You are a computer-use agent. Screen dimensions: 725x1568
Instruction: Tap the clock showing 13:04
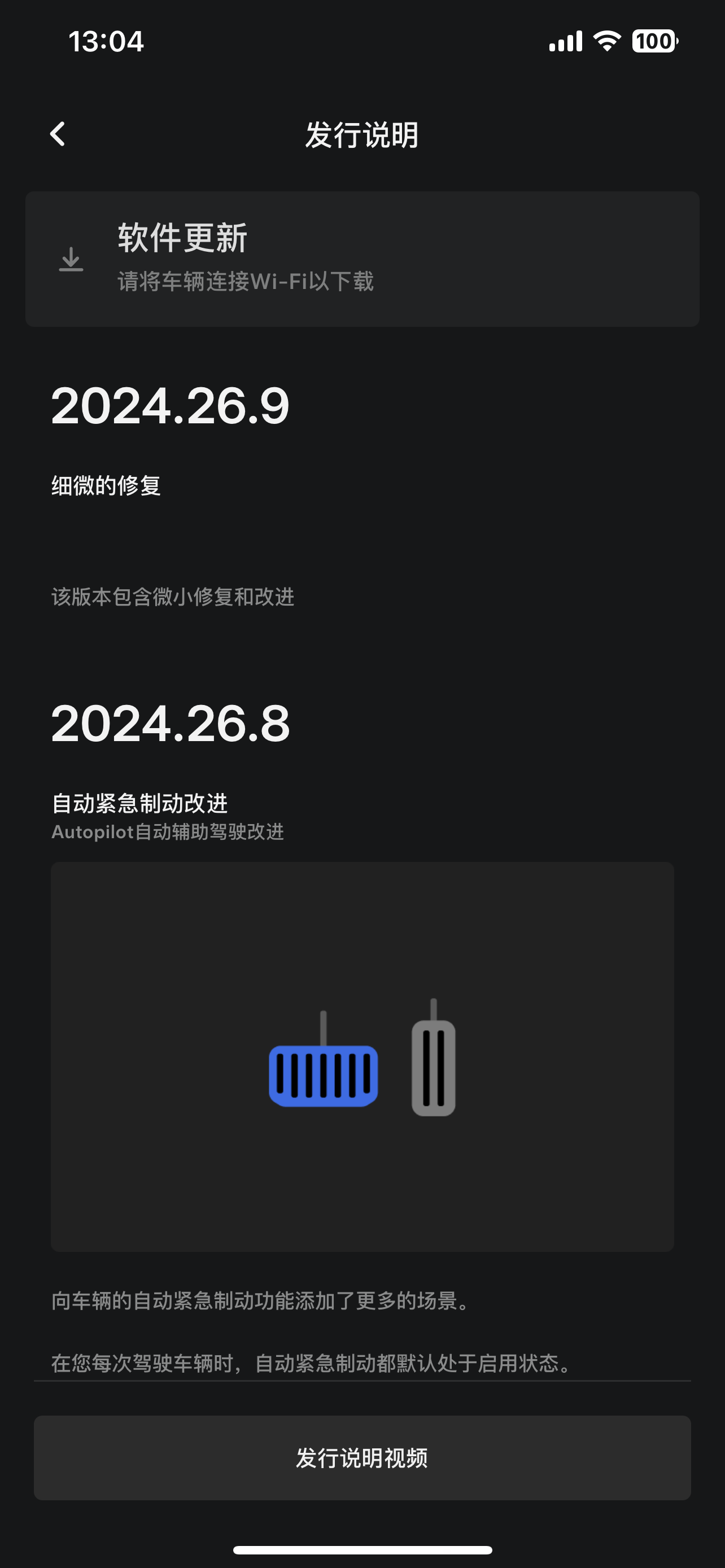tap(106, 41)
